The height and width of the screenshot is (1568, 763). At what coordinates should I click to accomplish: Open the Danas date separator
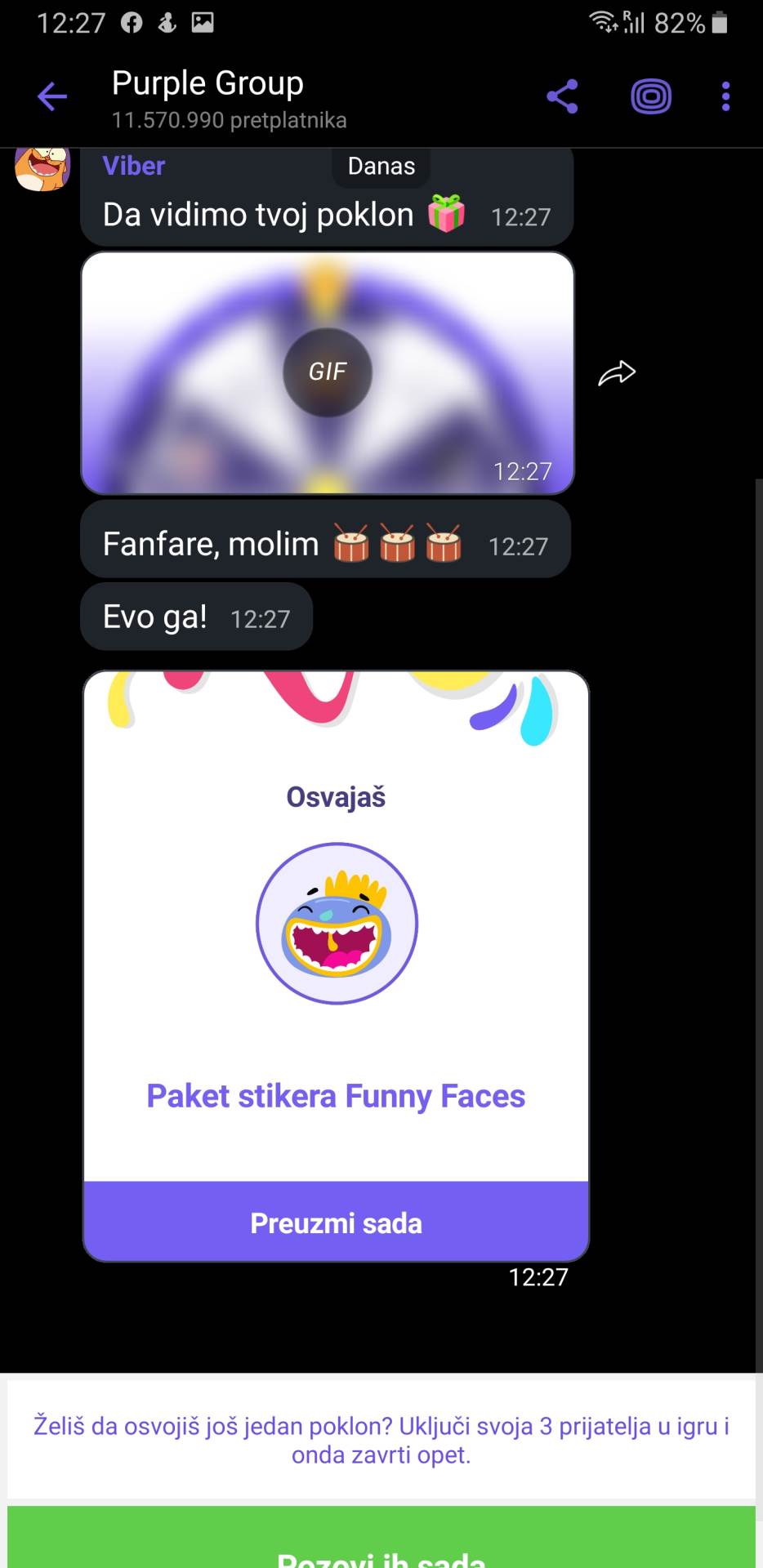(x=380, y=166)
